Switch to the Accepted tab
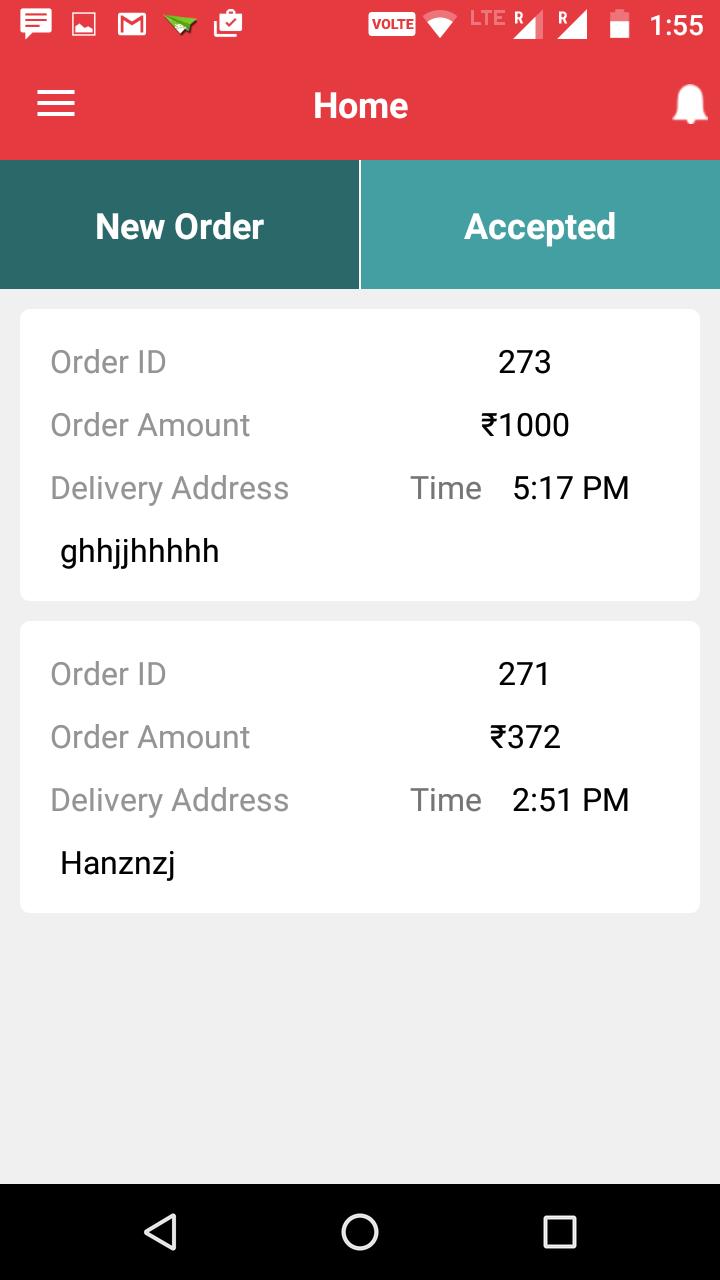This screenshot has height=1280, width=720. pos(540,226)
